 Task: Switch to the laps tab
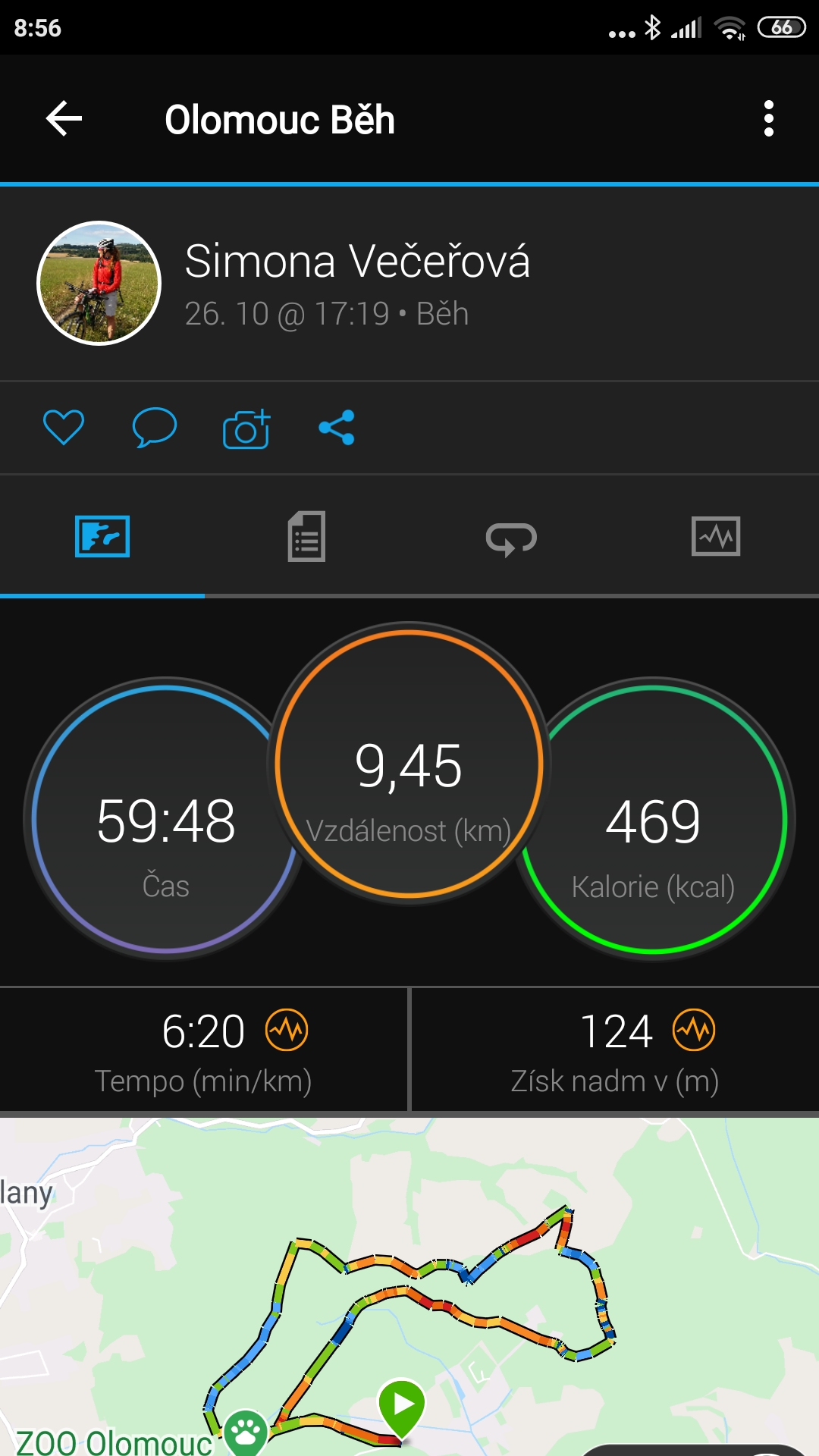coord(512,536)
